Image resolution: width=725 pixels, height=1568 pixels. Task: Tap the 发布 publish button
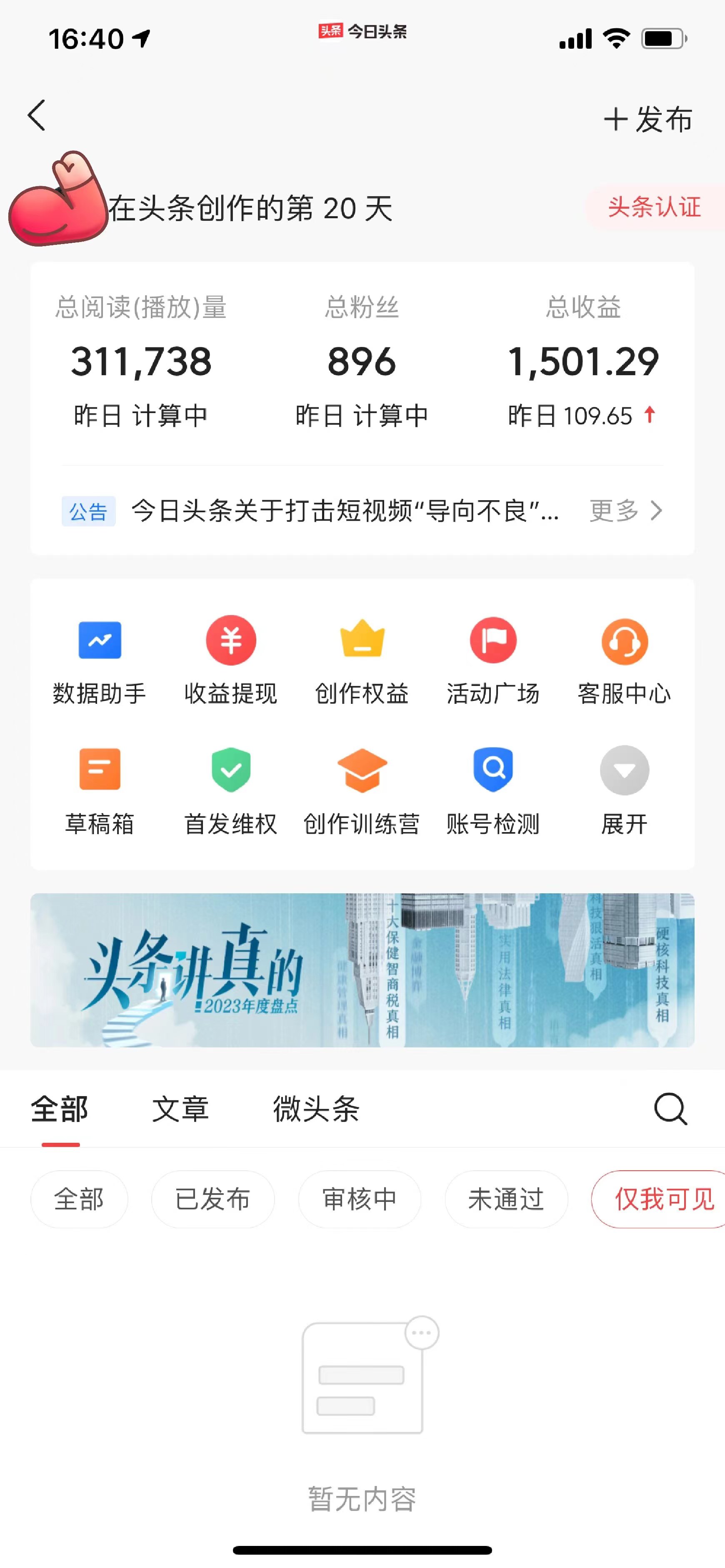click(x=648, y=119)
